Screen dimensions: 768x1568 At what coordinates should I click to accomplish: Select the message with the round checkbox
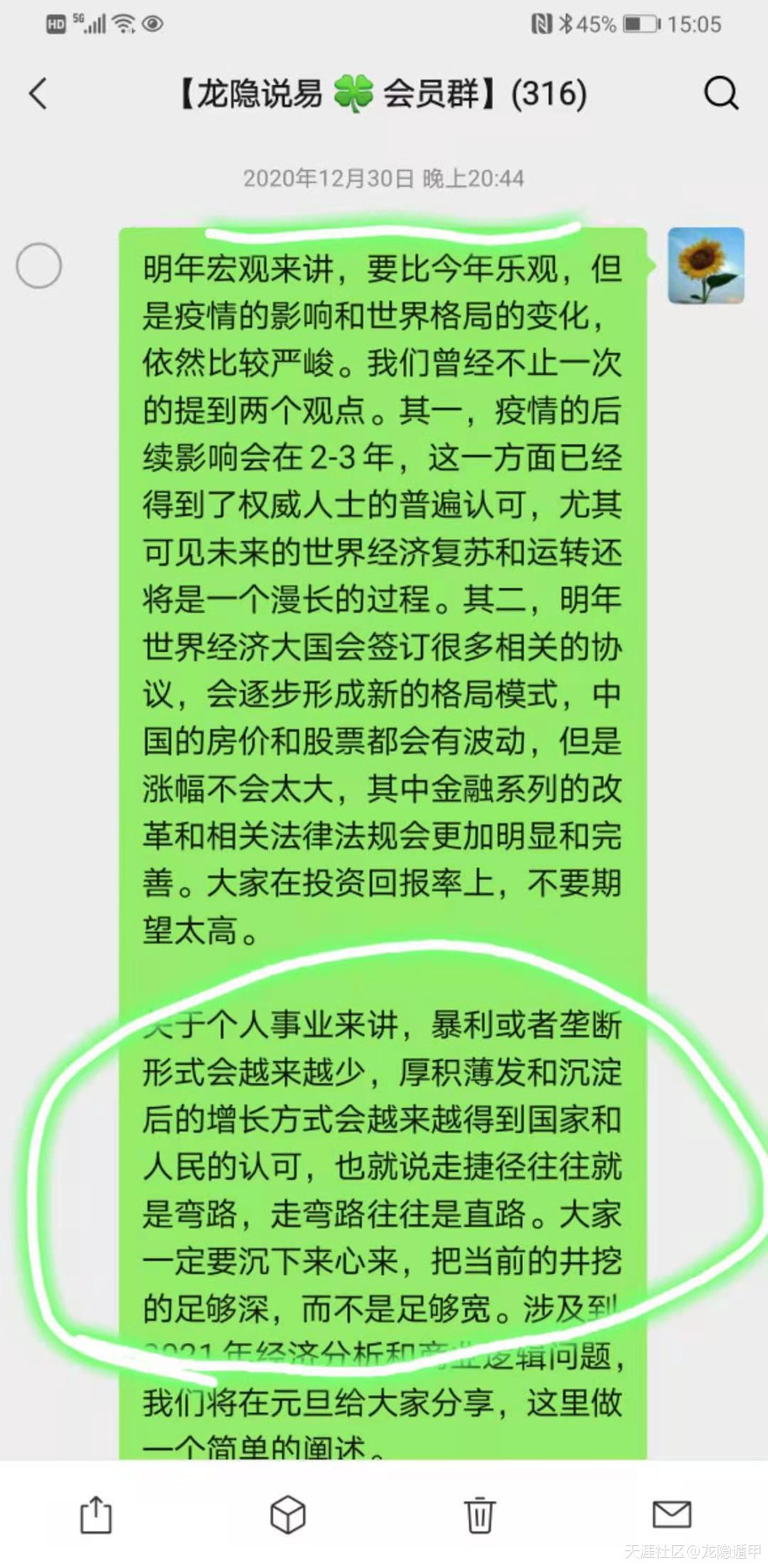(39, 265)
